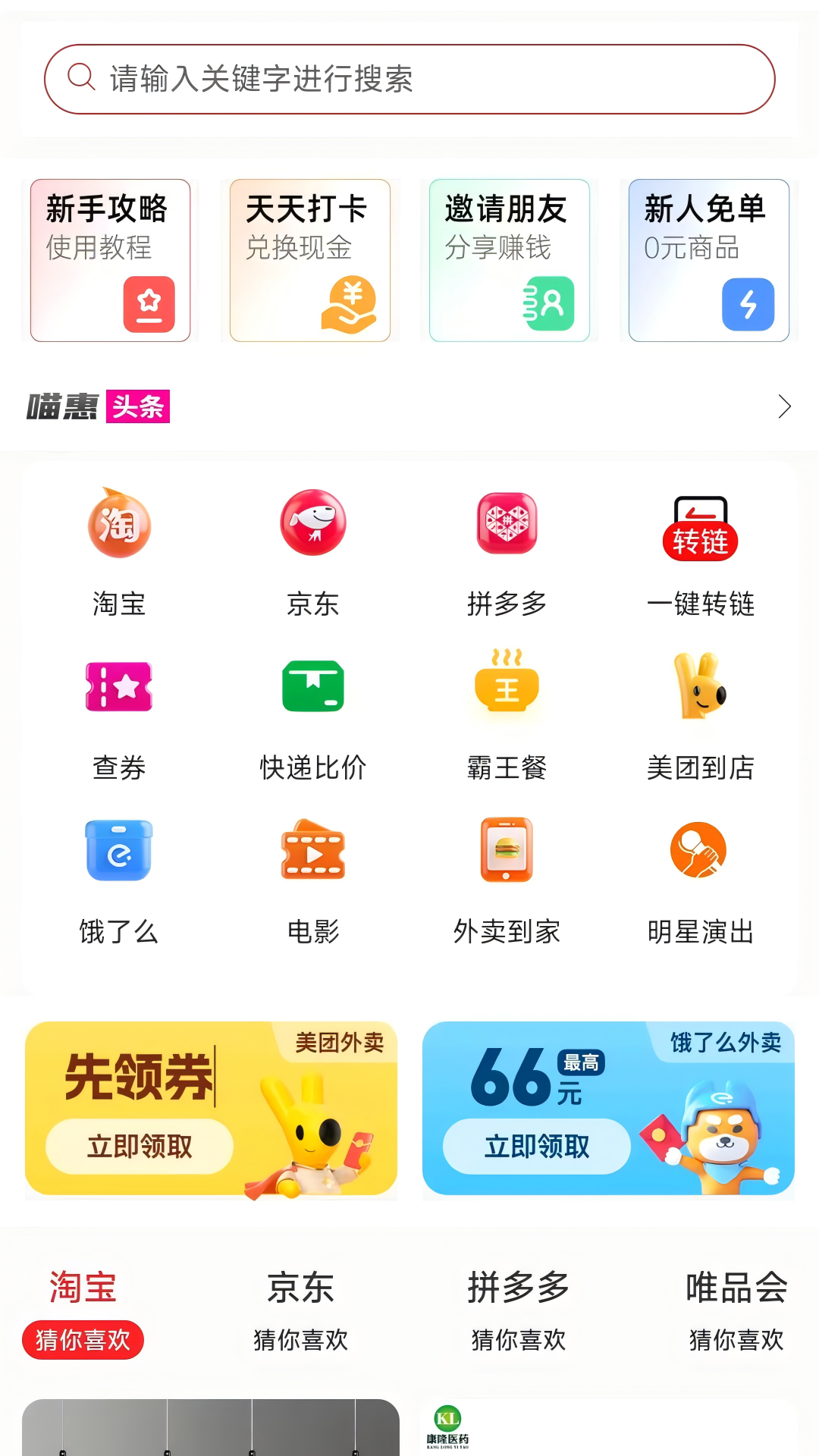Open the 查券 coupon search icon
Viewport: 819px width, 1456px height.
point(120,709)
